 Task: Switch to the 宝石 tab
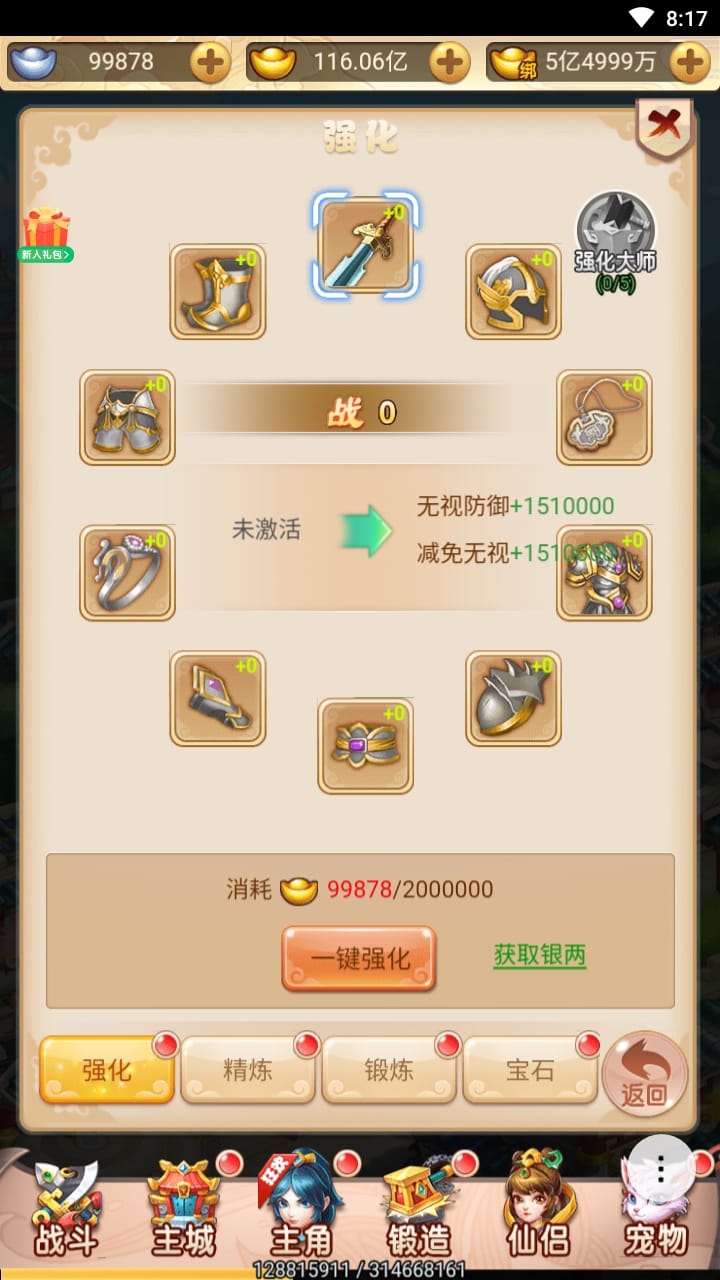530,1069
